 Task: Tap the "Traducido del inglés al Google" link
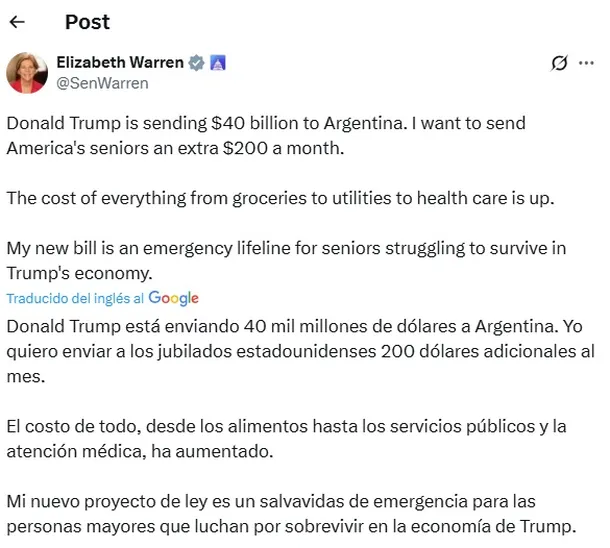click(x=102, y=298)
